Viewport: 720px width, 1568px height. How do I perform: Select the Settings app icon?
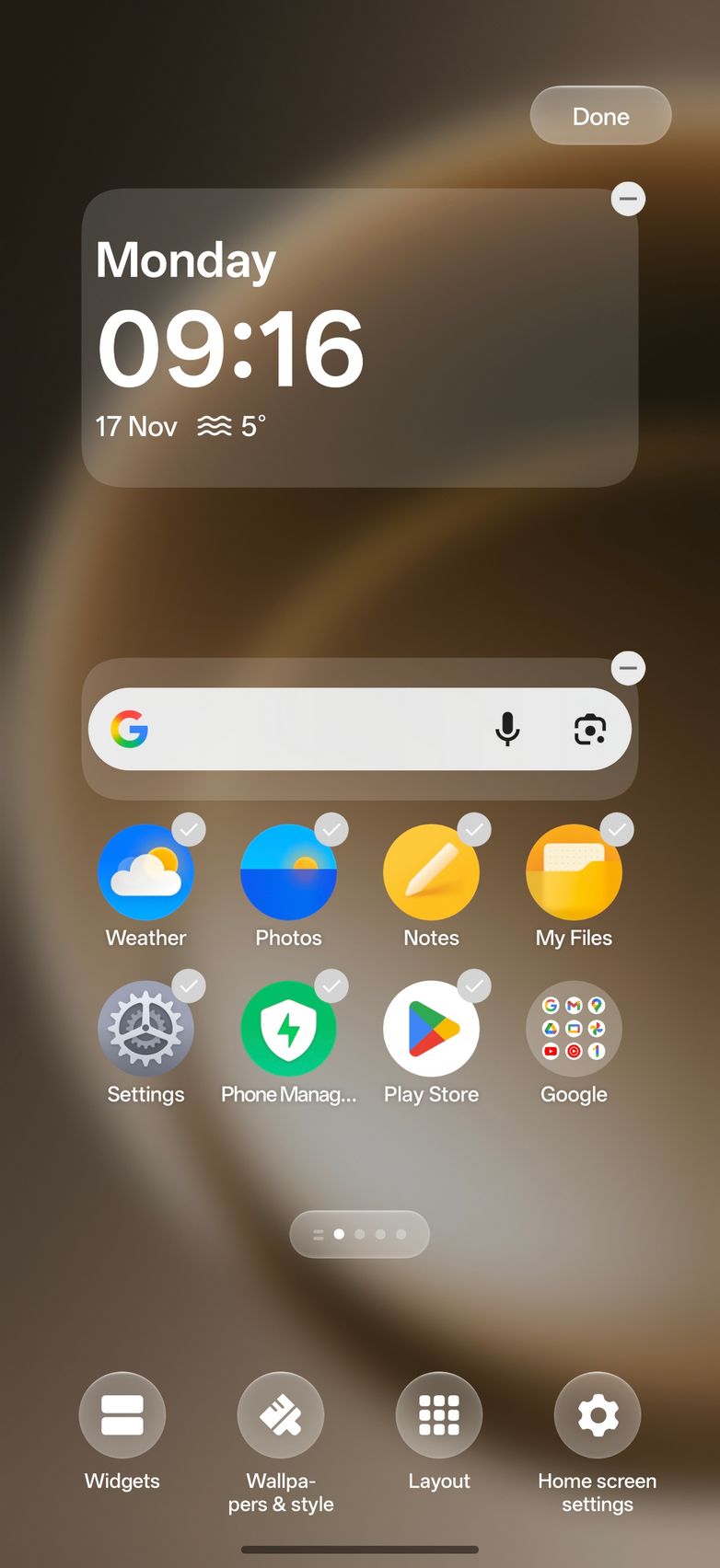(145, 1029)
